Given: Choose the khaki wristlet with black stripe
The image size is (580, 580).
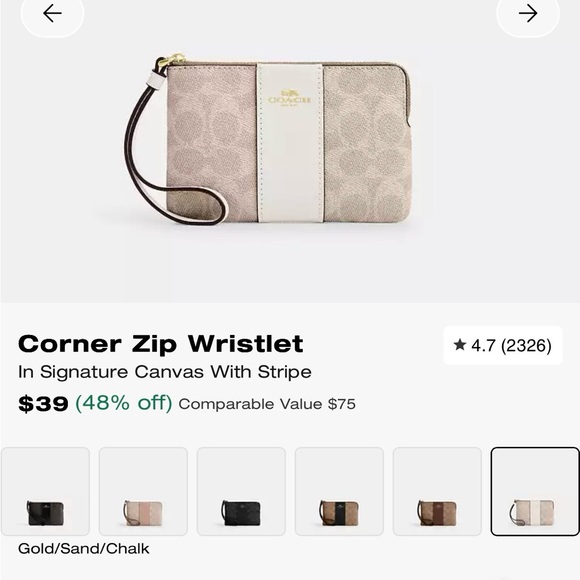Looking at the screenshot, I should point(339,491).
